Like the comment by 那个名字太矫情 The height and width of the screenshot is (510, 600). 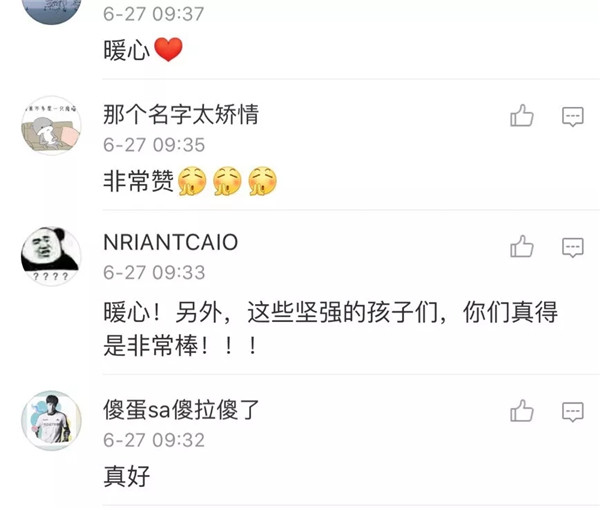pyautogui.click(x=522, y=116)
